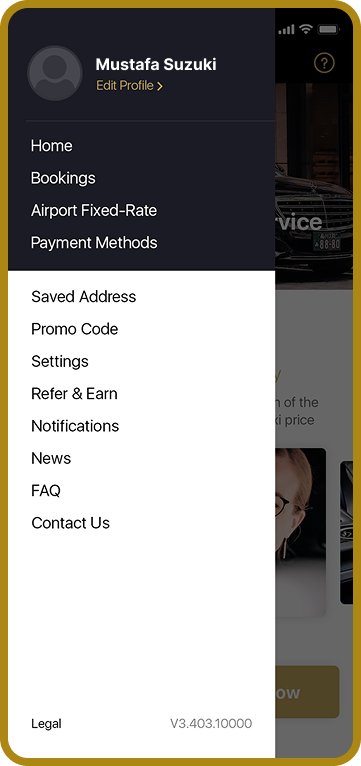The height and width of the screenshot is (766, 361).
Task: Open the FAQ page
Action: coord(46,490)
